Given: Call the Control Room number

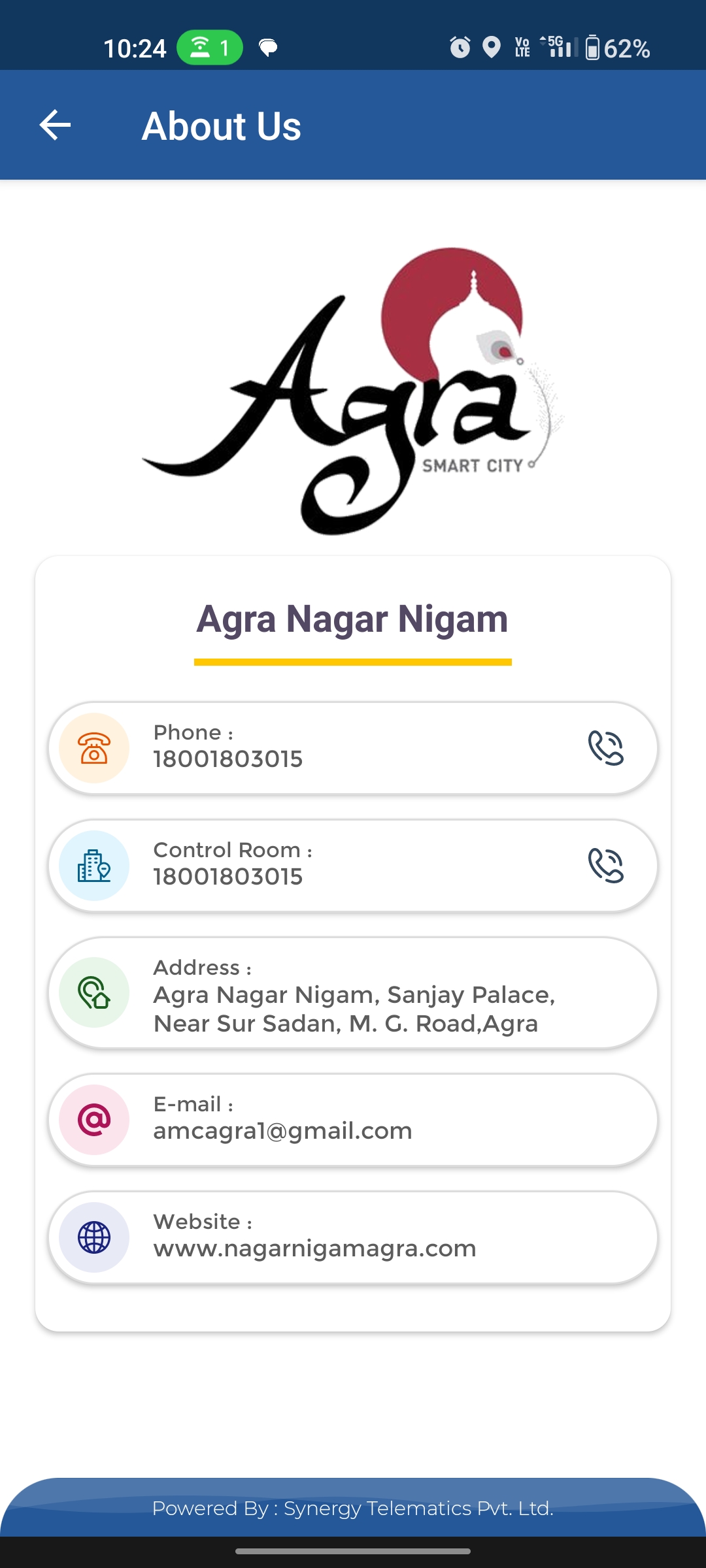Looking at the screenshot, I should [606, 866].
